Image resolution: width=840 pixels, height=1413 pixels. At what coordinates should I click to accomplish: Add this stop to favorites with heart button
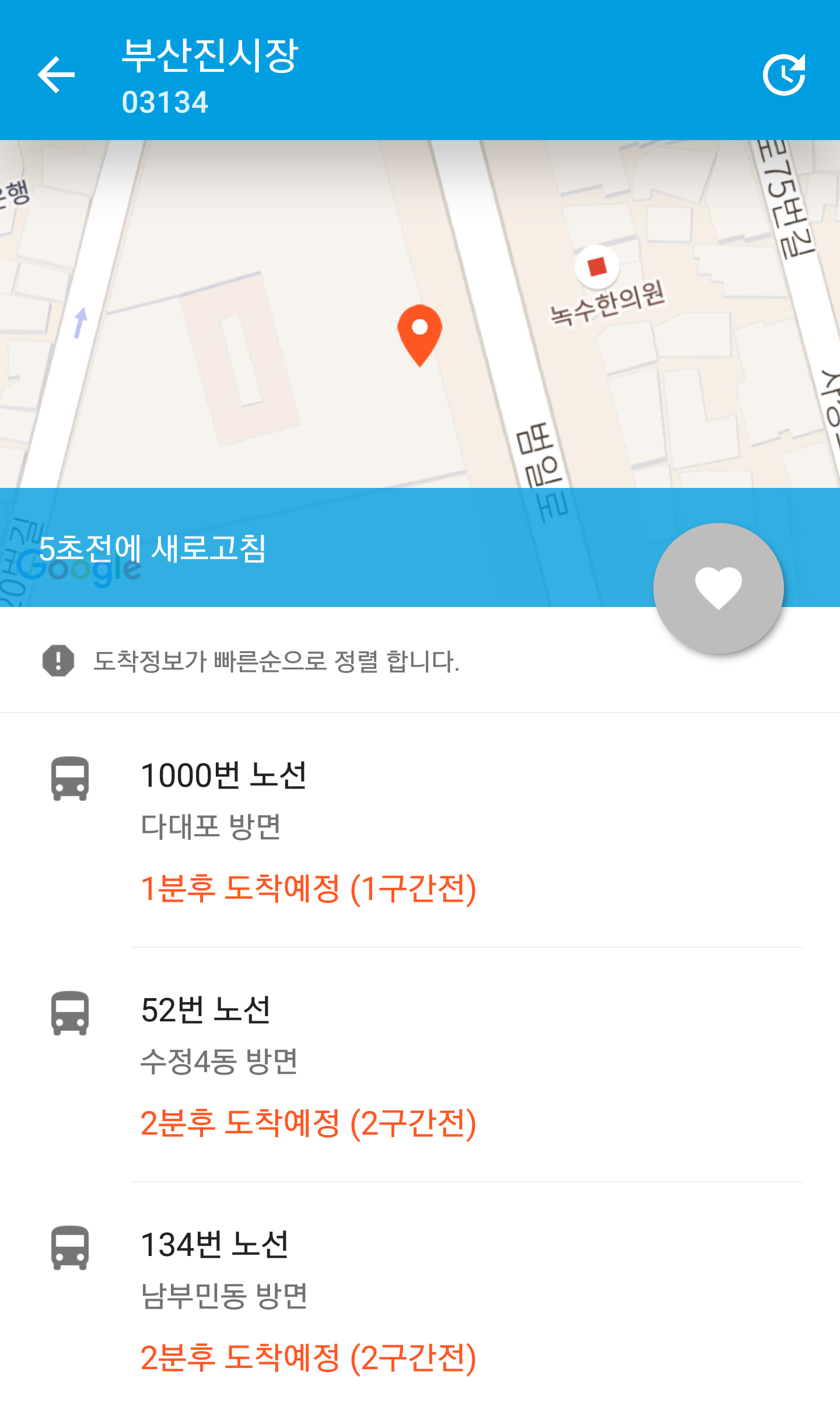(718, 588)
